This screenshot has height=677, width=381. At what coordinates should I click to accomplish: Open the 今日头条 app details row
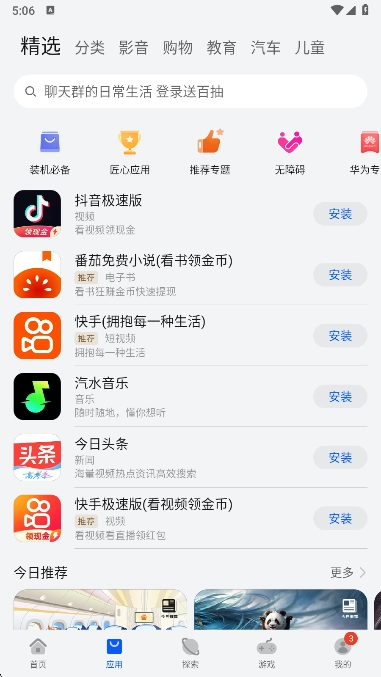point(190,457)
